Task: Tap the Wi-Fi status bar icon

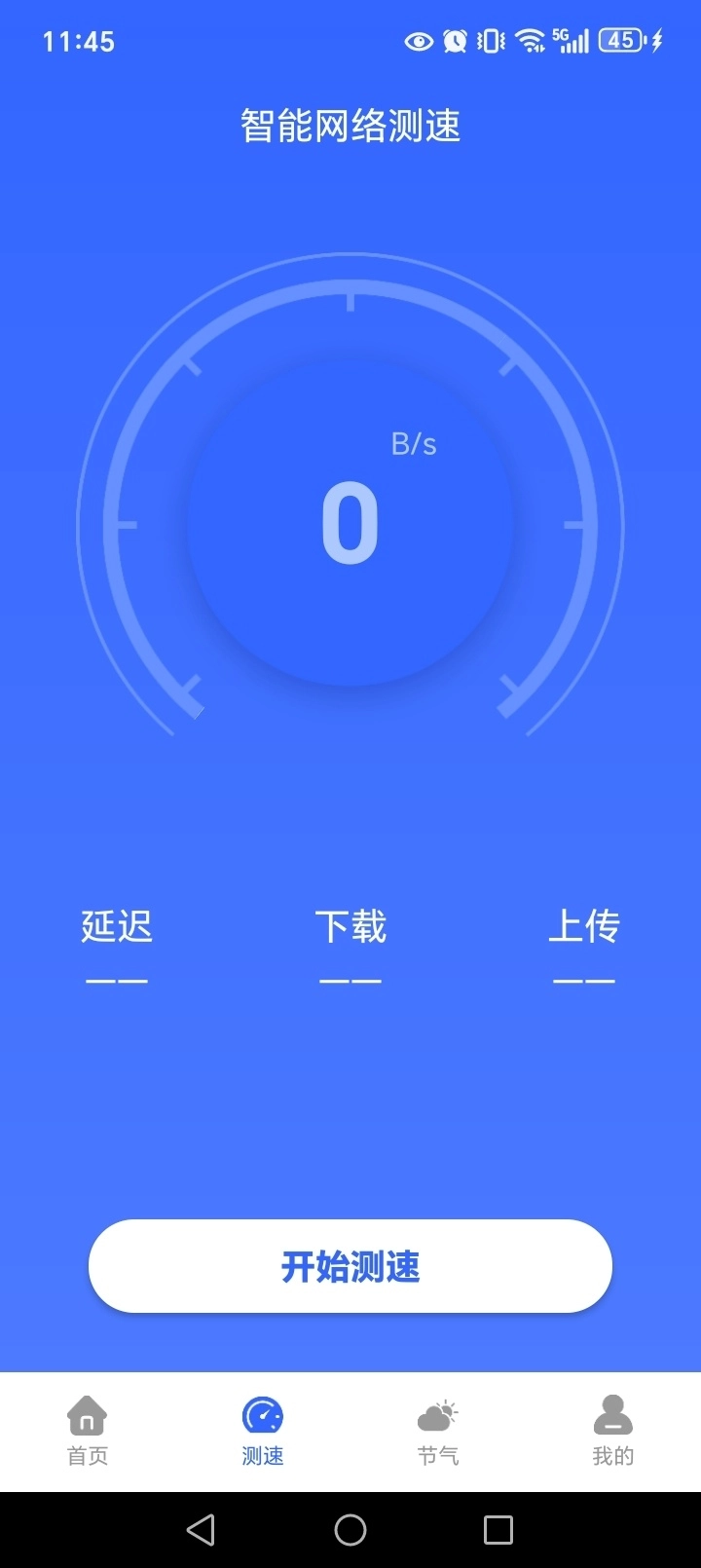Action: click(531, 40)
